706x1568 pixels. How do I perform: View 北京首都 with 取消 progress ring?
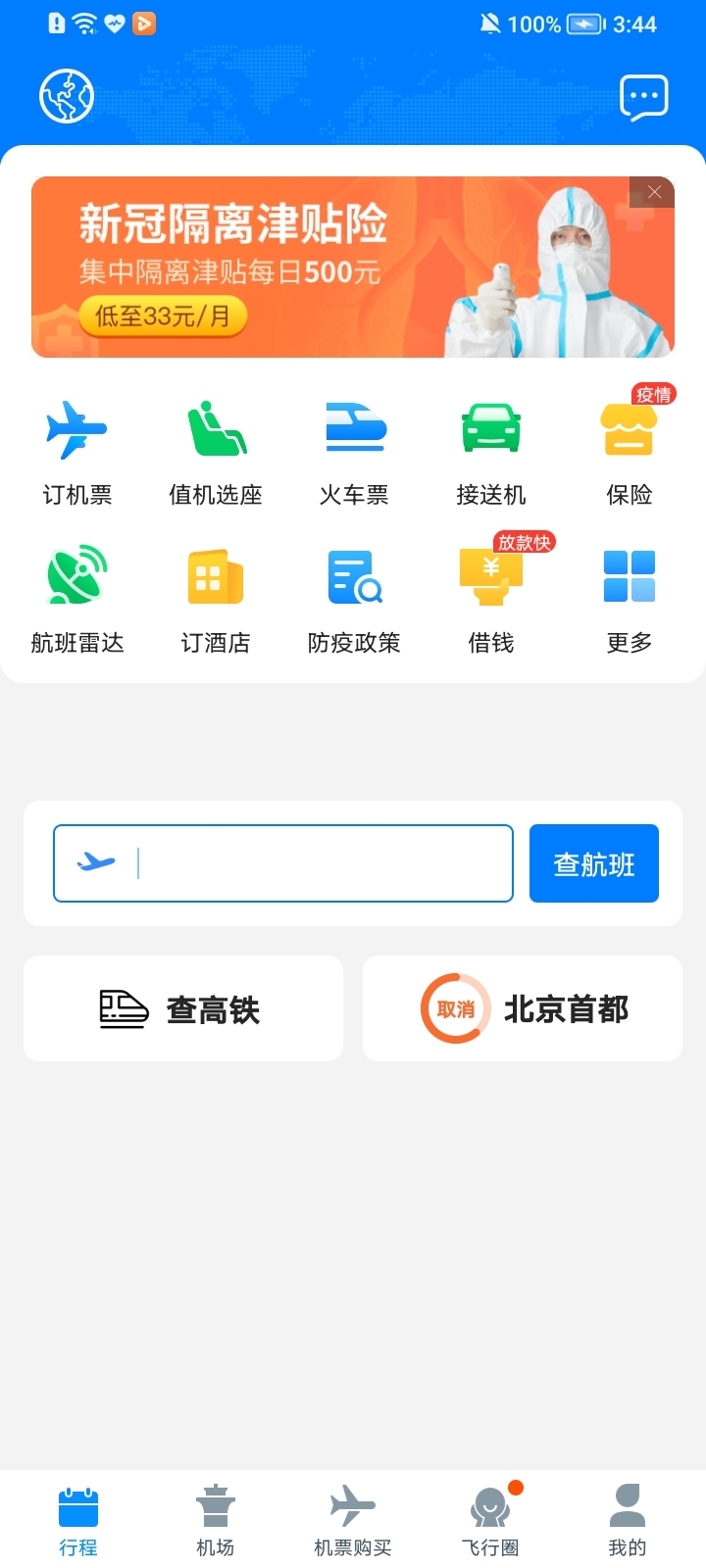click(x=522, y=1008)
